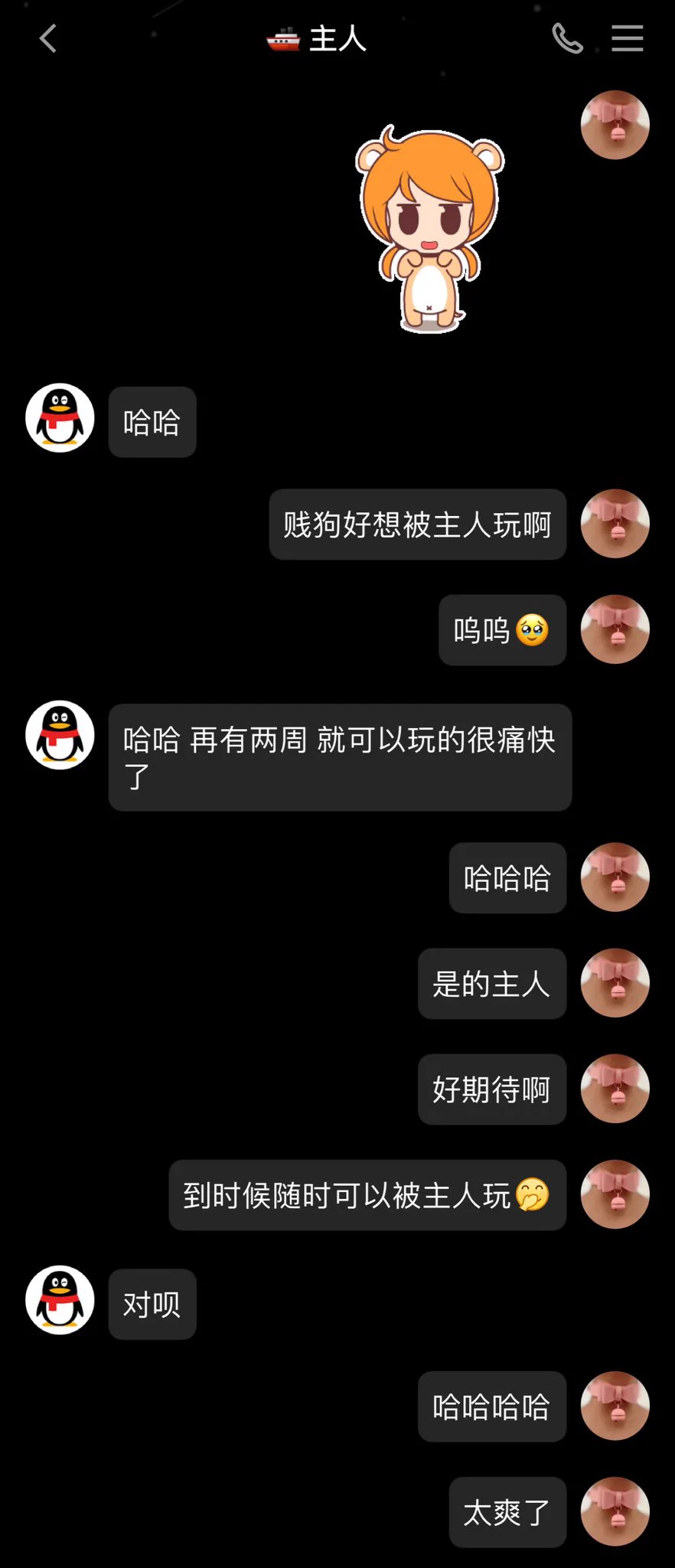Open the bow avatar beside 好期待啊

tap(615, 1089)
